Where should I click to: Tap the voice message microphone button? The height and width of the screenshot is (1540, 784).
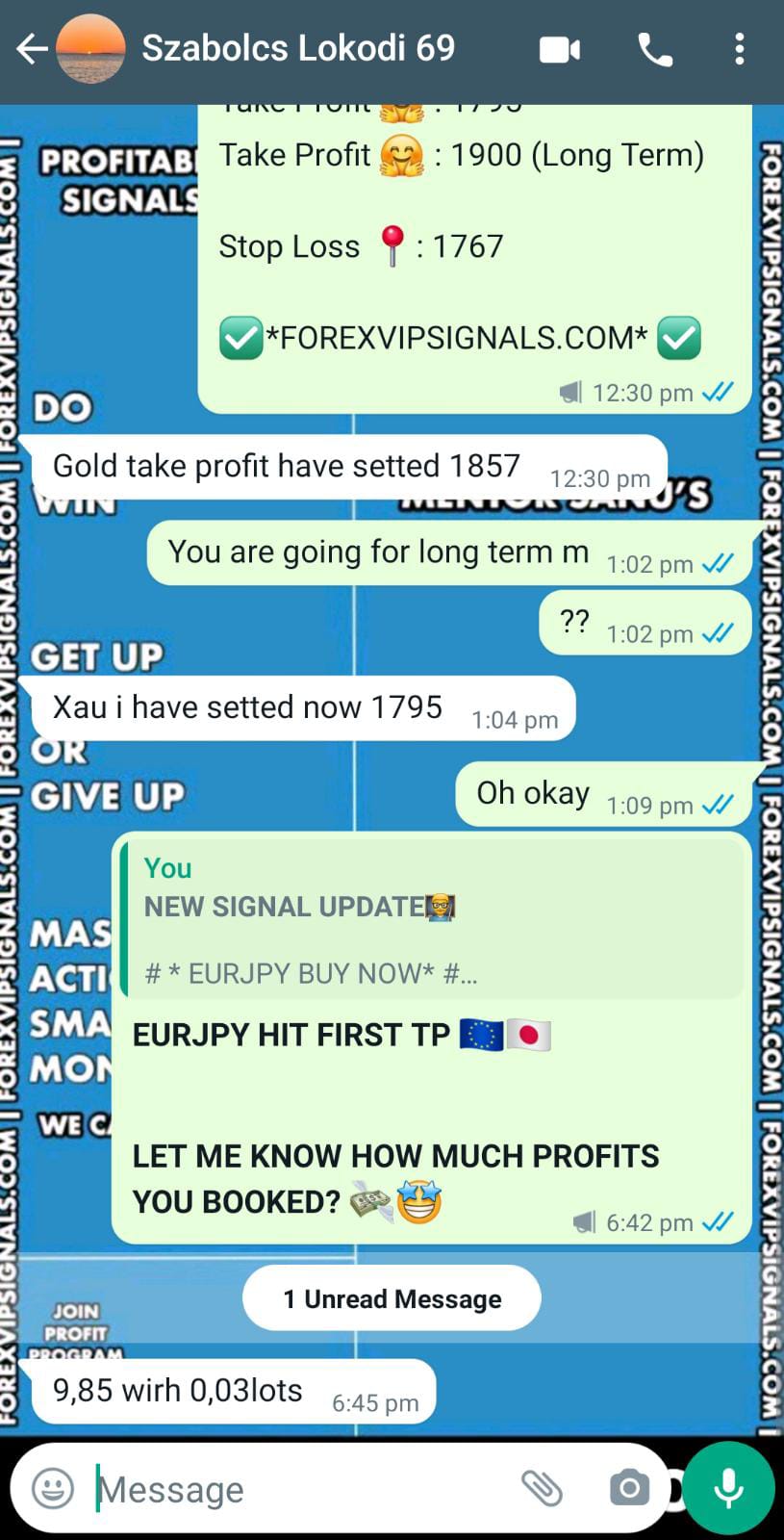tap(728, 1488)
